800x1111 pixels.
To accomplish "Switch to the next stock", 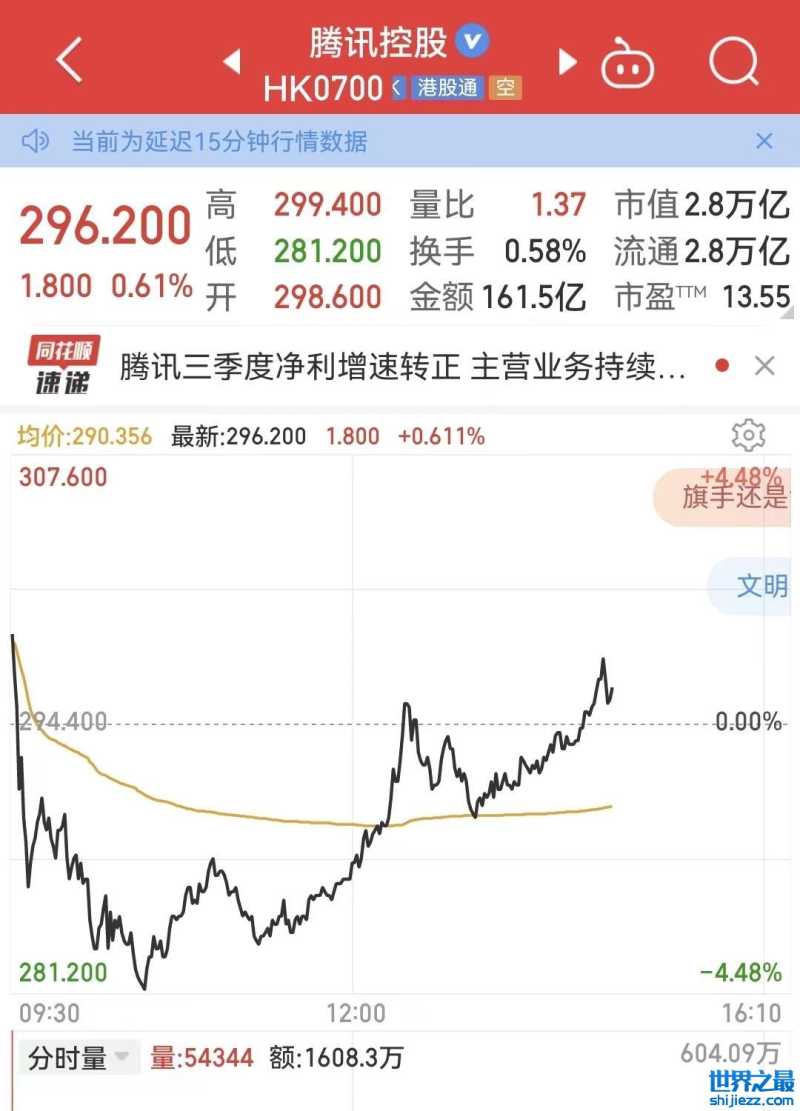I will click(567, 63).
